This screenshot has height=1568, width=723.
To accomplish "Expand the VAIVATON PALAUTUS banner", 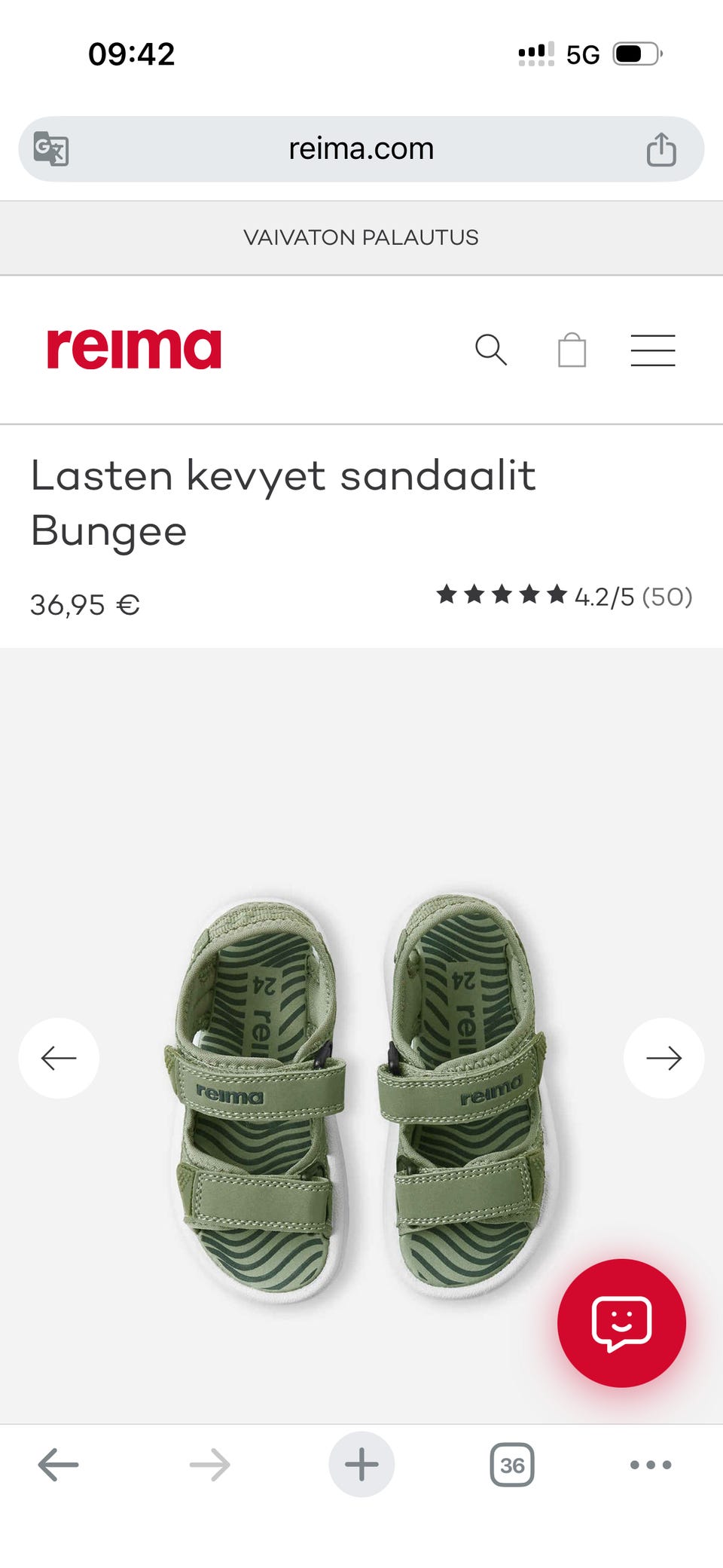I will [x=361, y=237].
